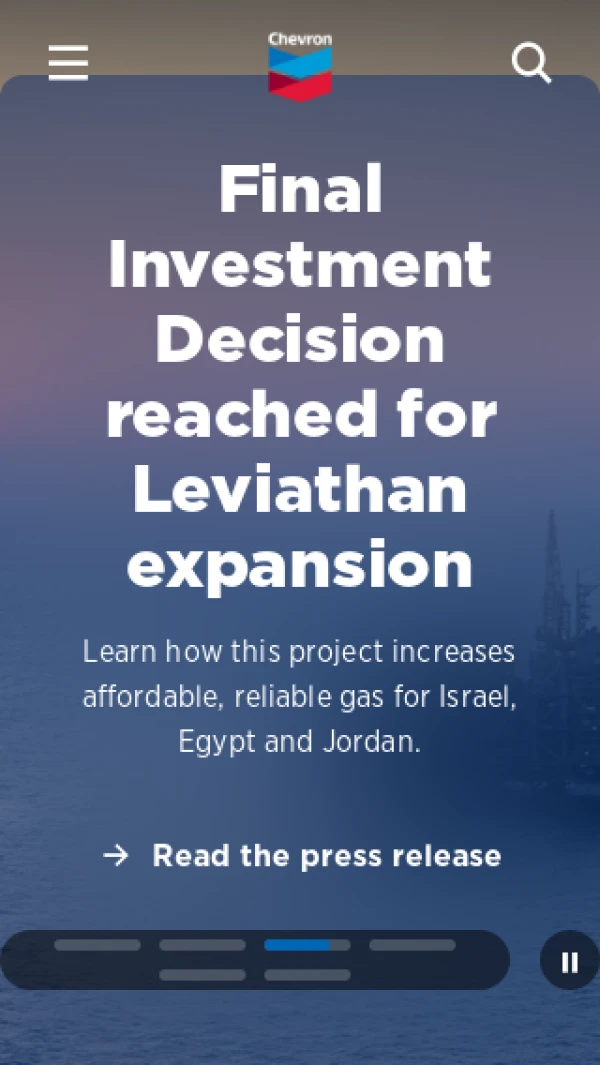Go to the Chevron logo homepage
The image size is (600, 1065).
[300, 67]
